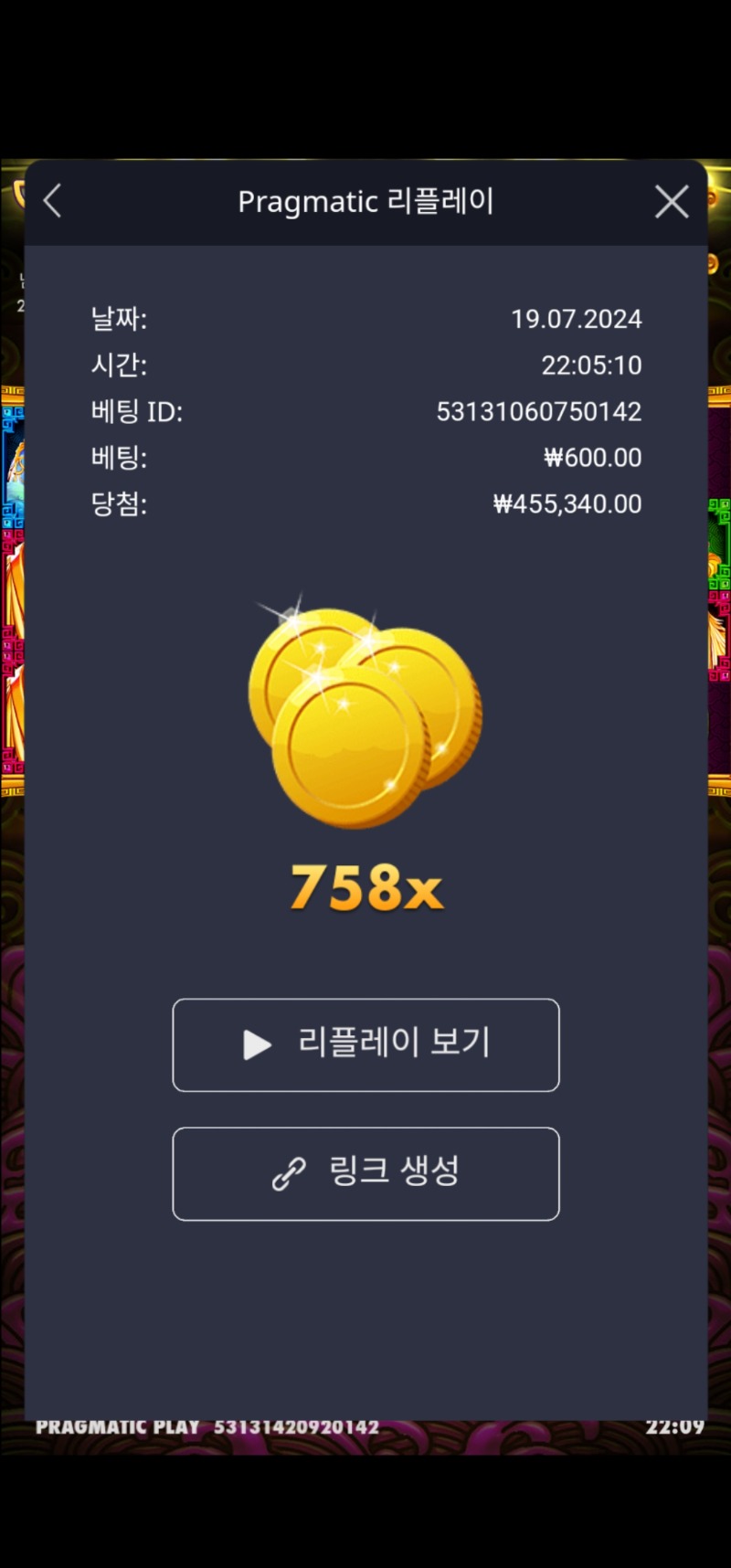This screenshot has height=1568, width=731.
Task: Go back from the Pragmatic replay dialog
Action: [53, 201]
